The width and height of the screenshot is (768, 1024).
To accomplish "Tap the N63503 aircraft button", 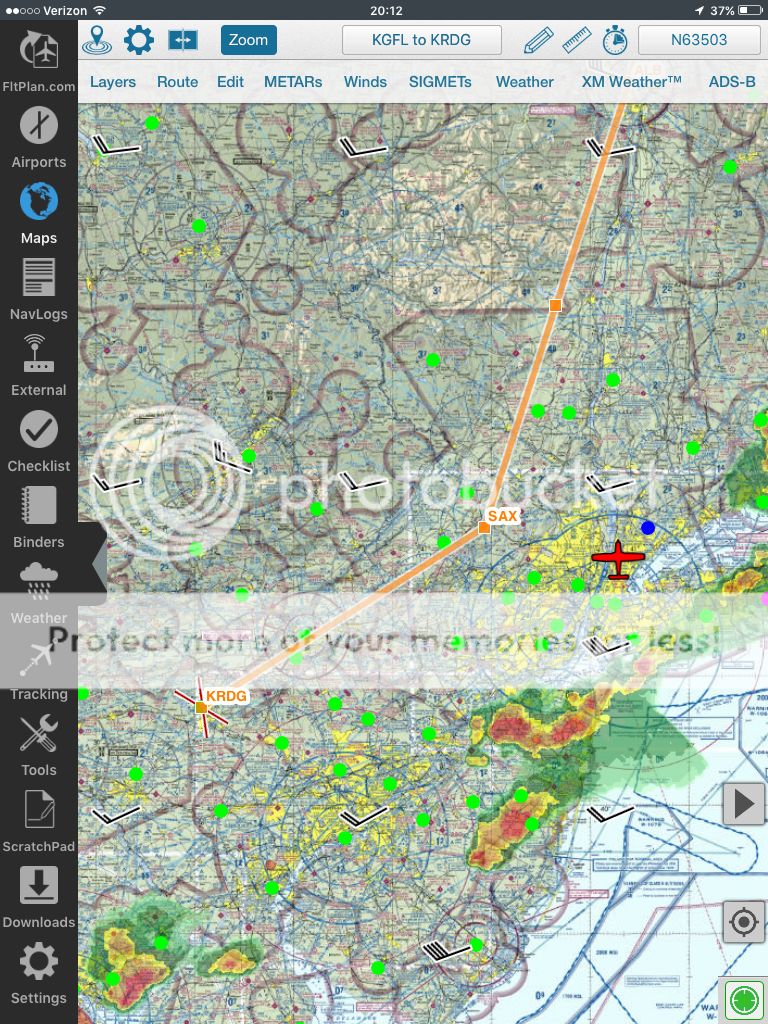I will (x=697, y=40).
